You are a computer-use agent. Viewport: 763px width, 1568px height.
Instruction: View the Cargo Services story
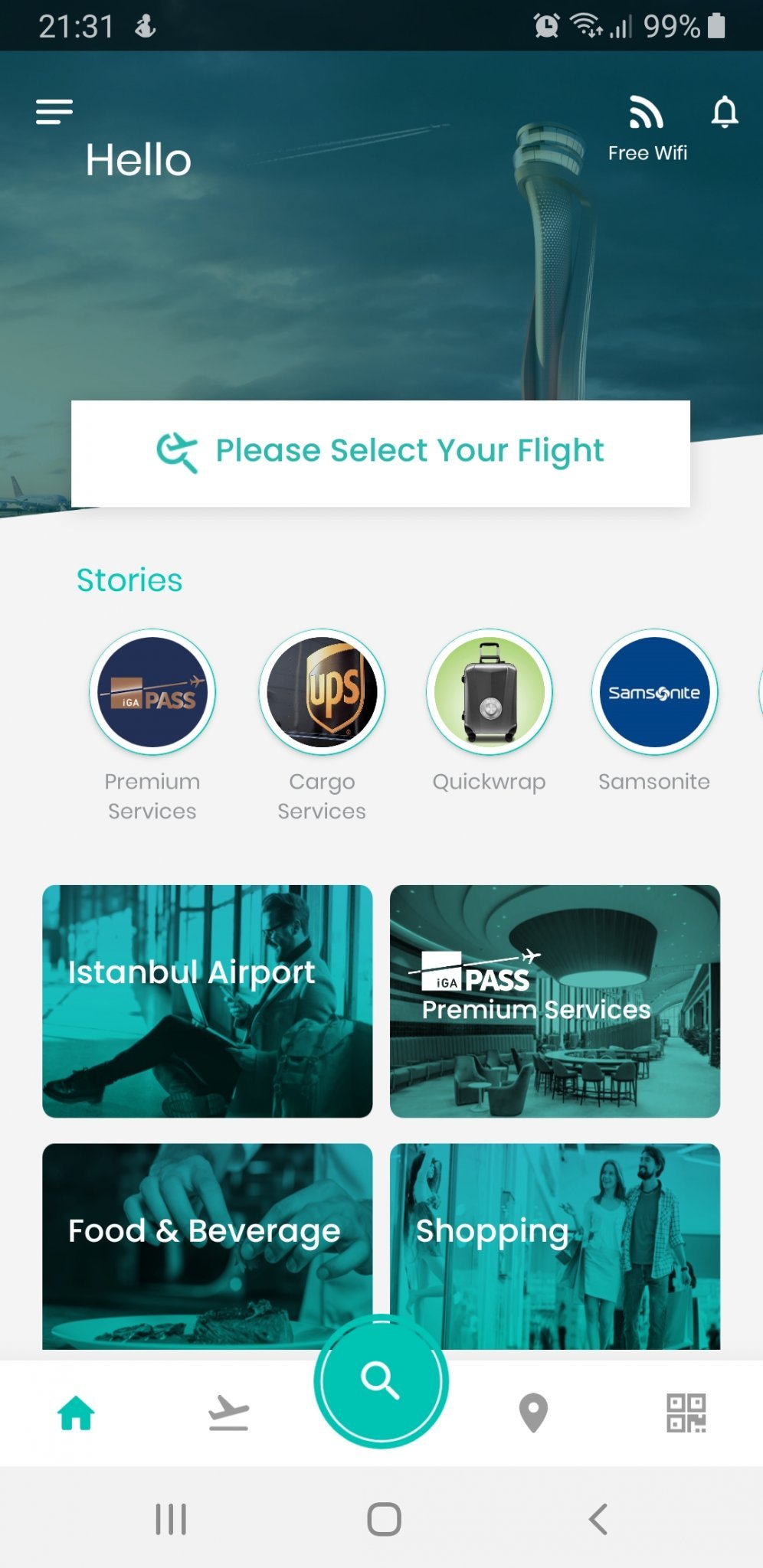pos(322,692)
